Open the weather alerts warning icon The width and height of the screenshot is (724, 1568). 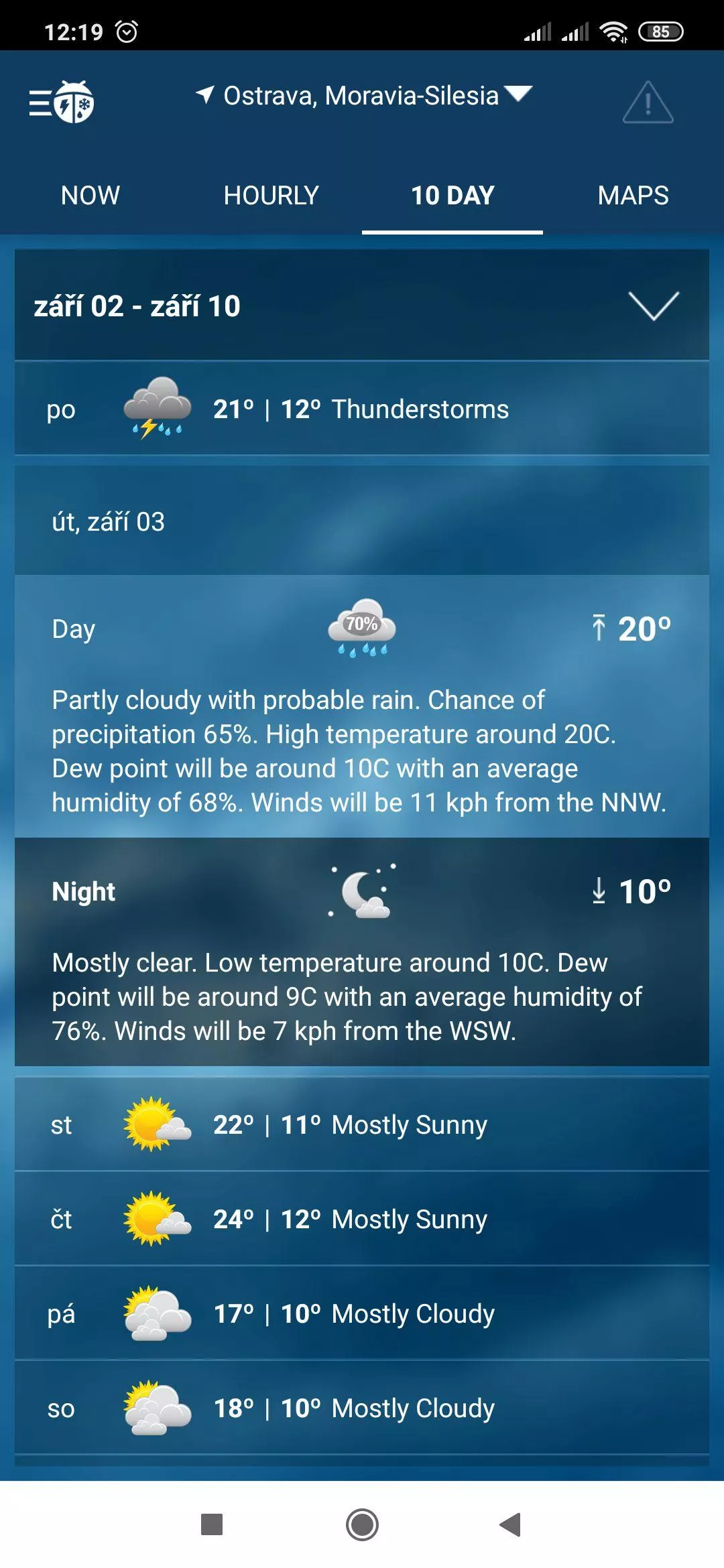point(648,103)
